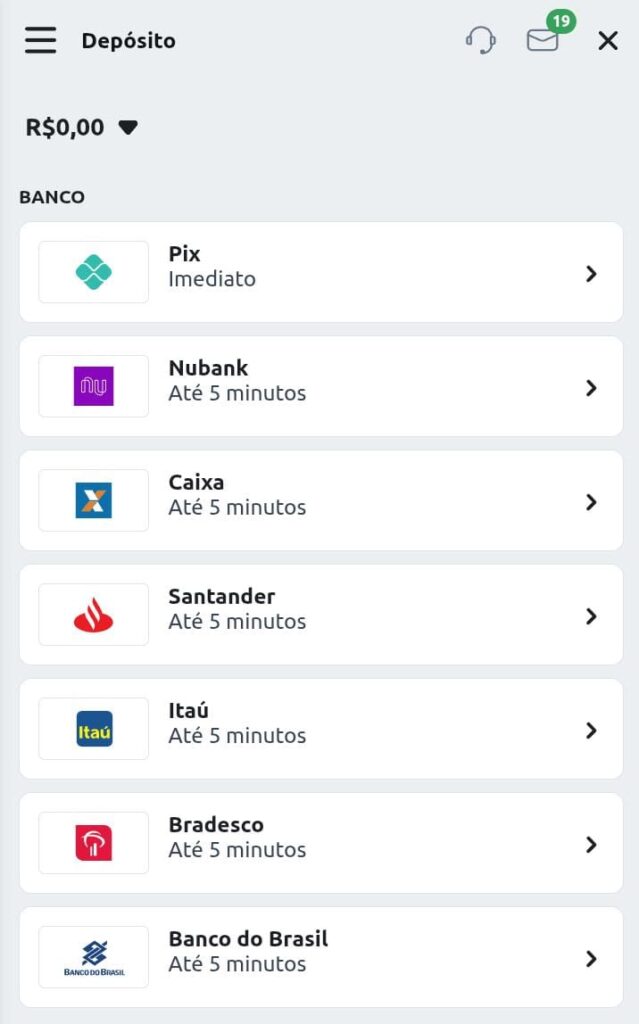Choose Nubank for deposit
This screenshot has height=1024, width=639.
[x=321, y=386]
